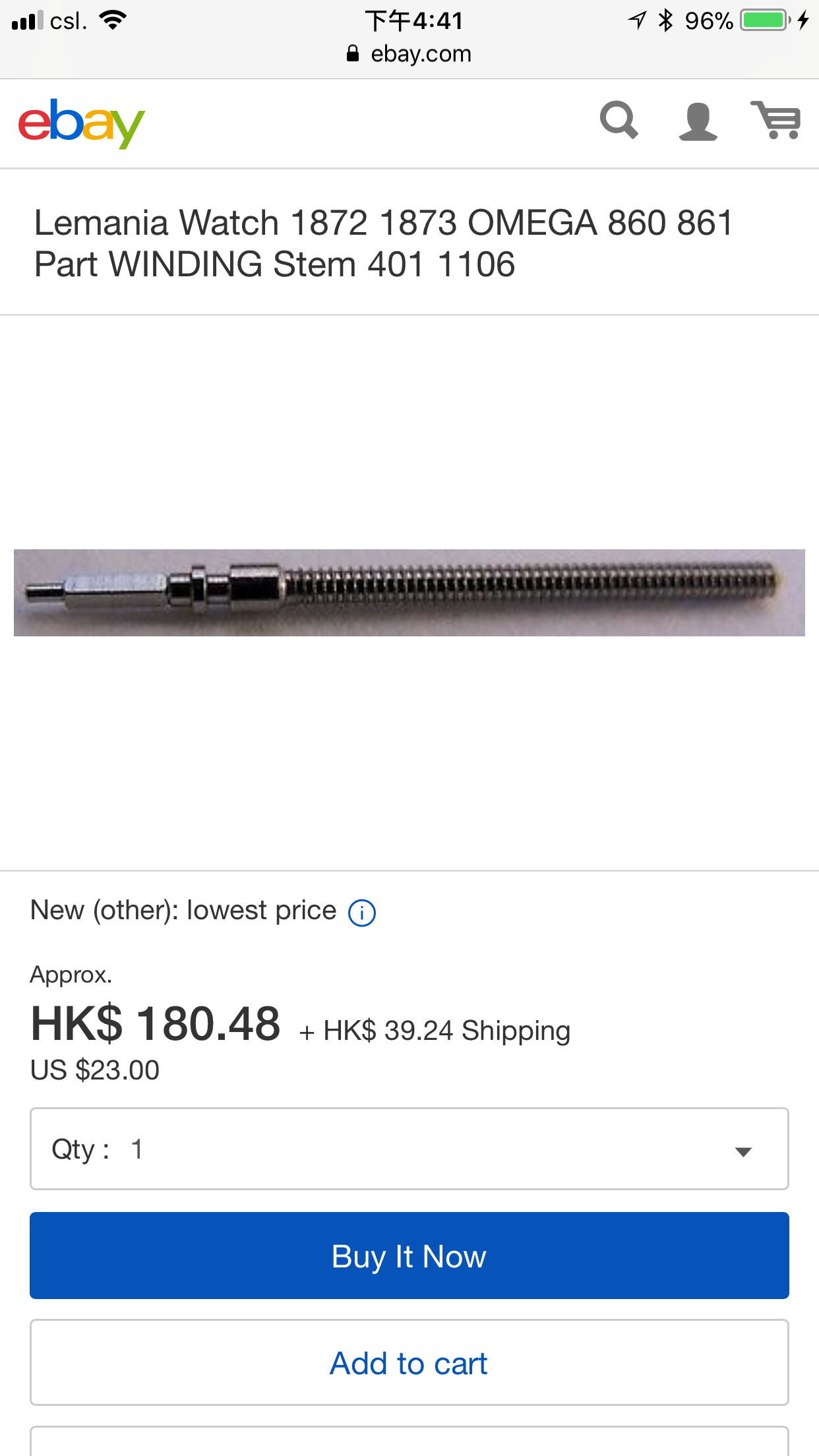The image size is (819, 1456).
Task: Show info about lowest price condition
Action: point(362,913)
